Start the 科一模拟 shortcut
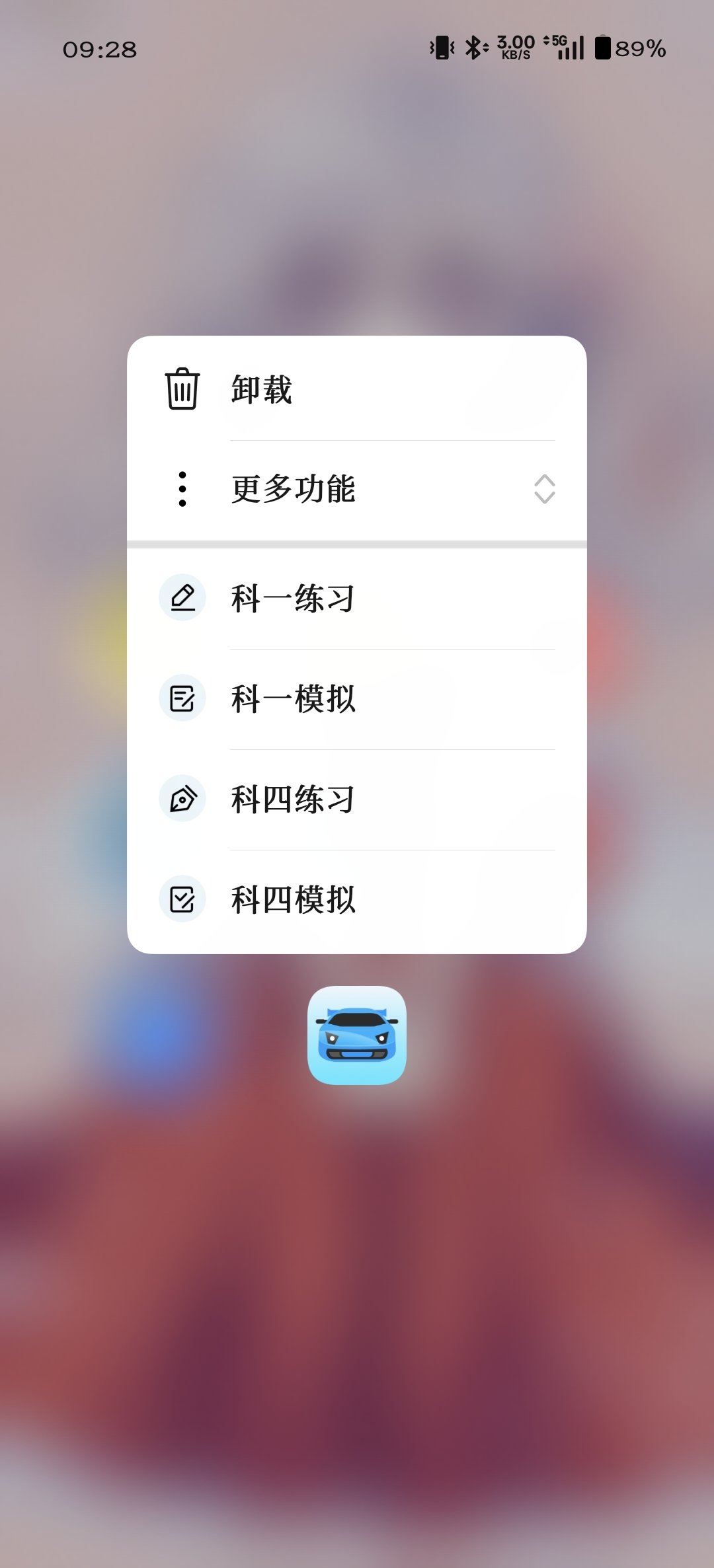Image resolution: width=714 pixels, height=1568 pixels. click(357, 698)
